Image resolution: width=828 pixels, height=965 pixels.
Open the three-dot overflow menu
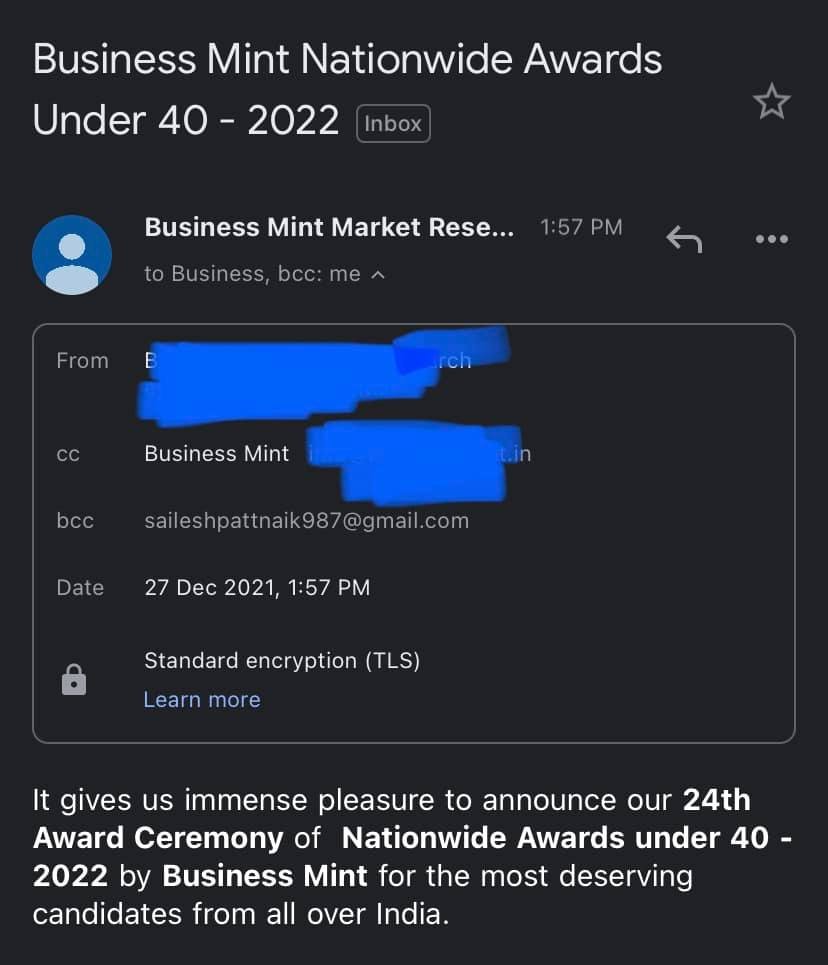point(771,239)
